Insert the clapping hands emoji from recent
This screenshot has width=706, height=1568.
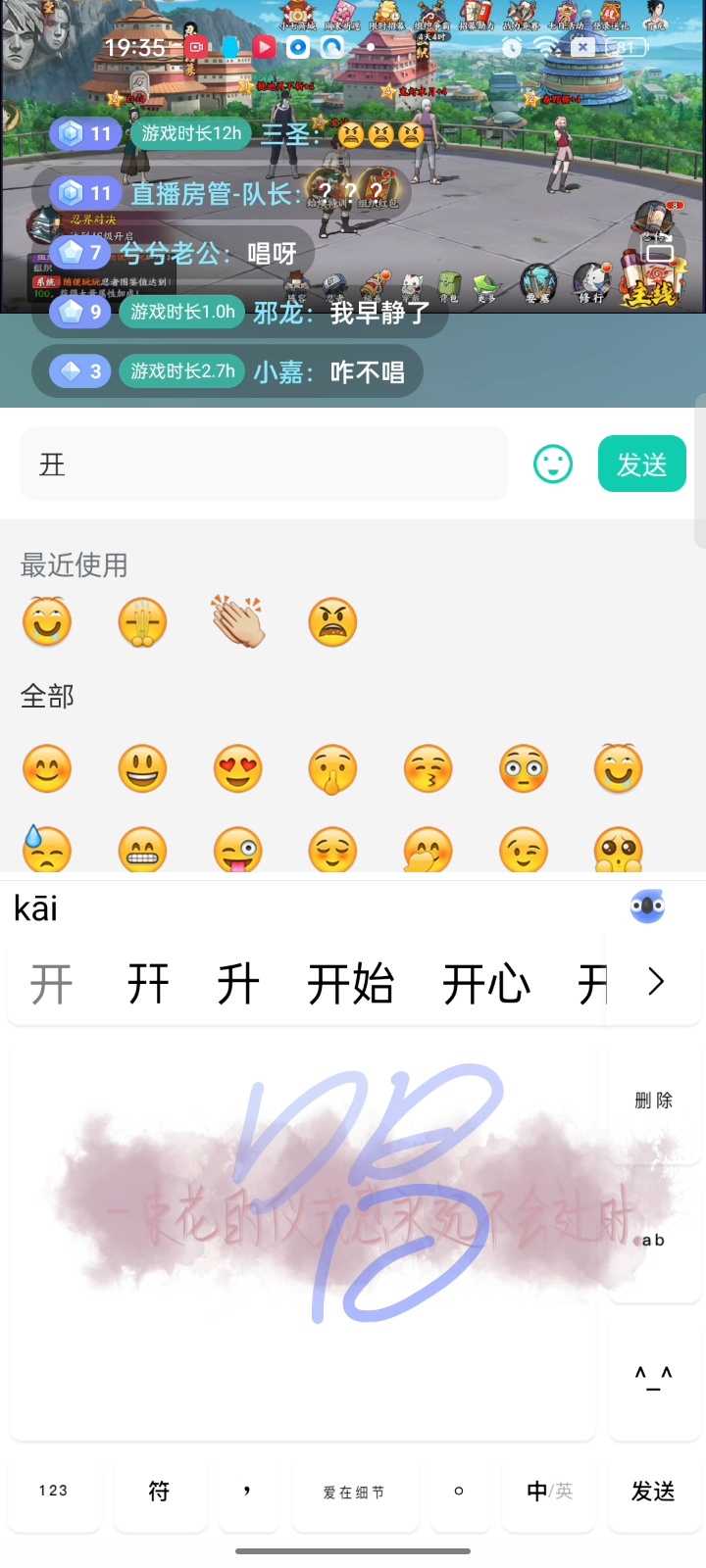237,622
